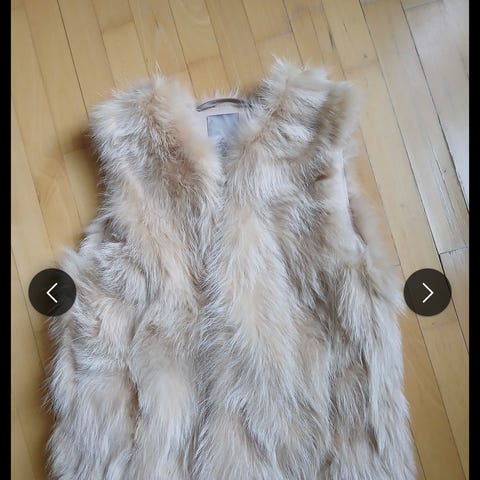Go to the previous photo
Image resolution: width=480 pixels, height=480 pixels.
[52, 292]
